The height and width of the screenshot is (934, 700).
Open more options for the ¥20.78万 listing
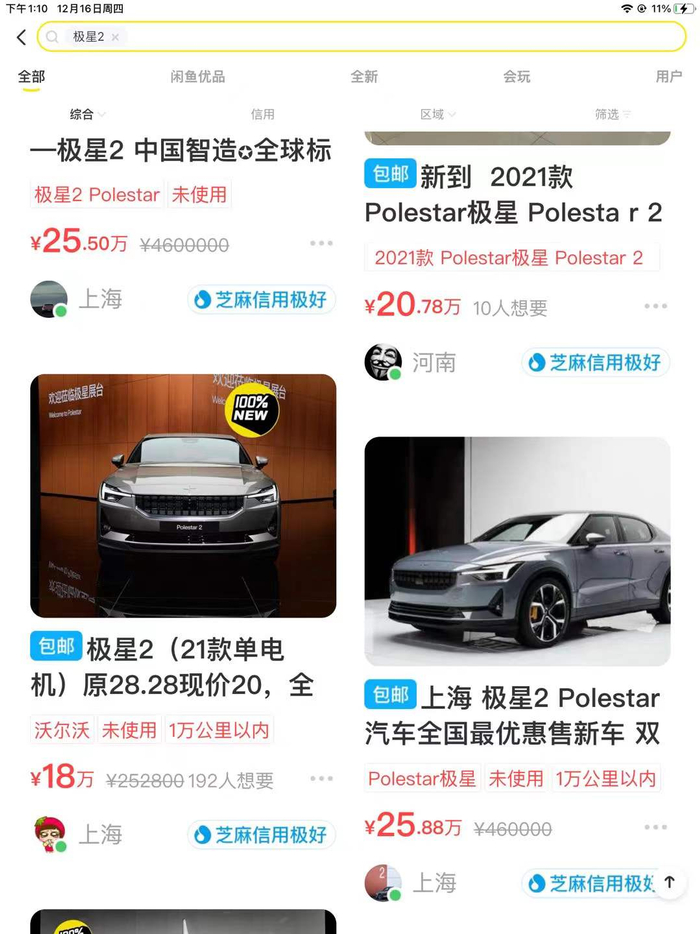(x=655, y=307)
